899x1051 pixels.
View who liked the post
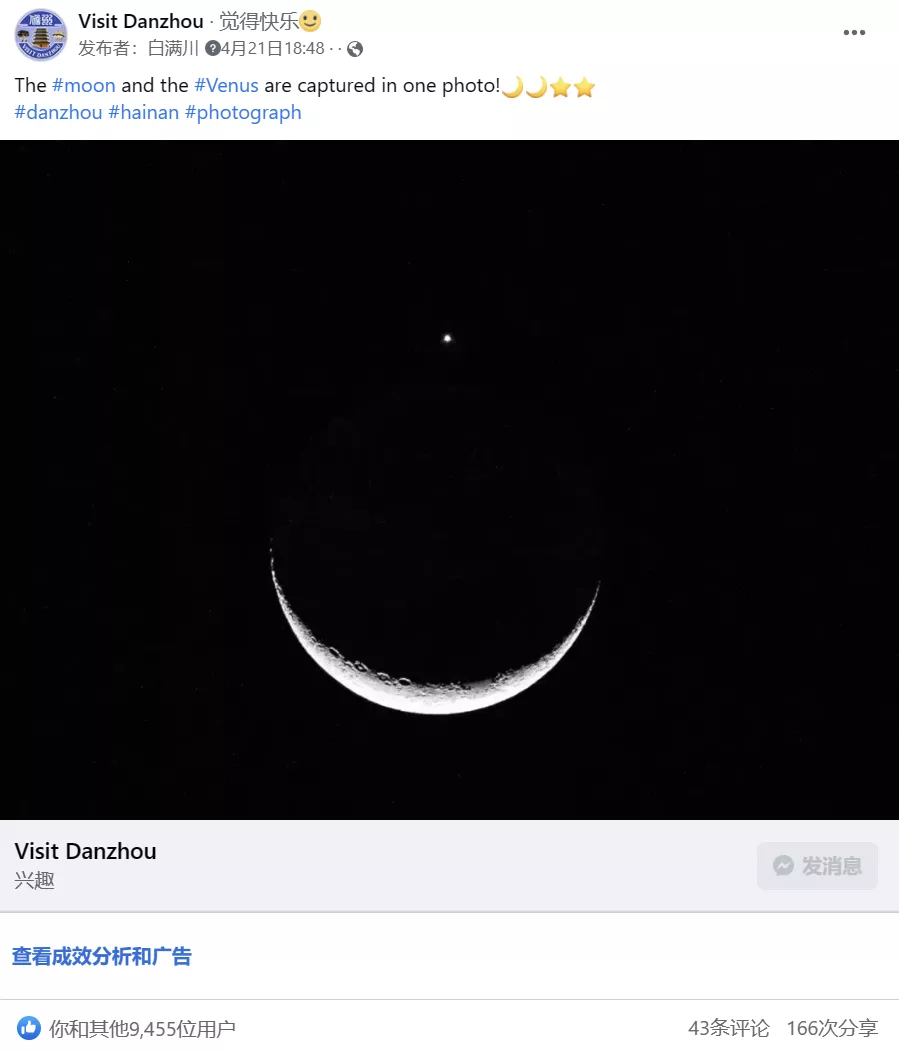click(x=142, y=1028)
